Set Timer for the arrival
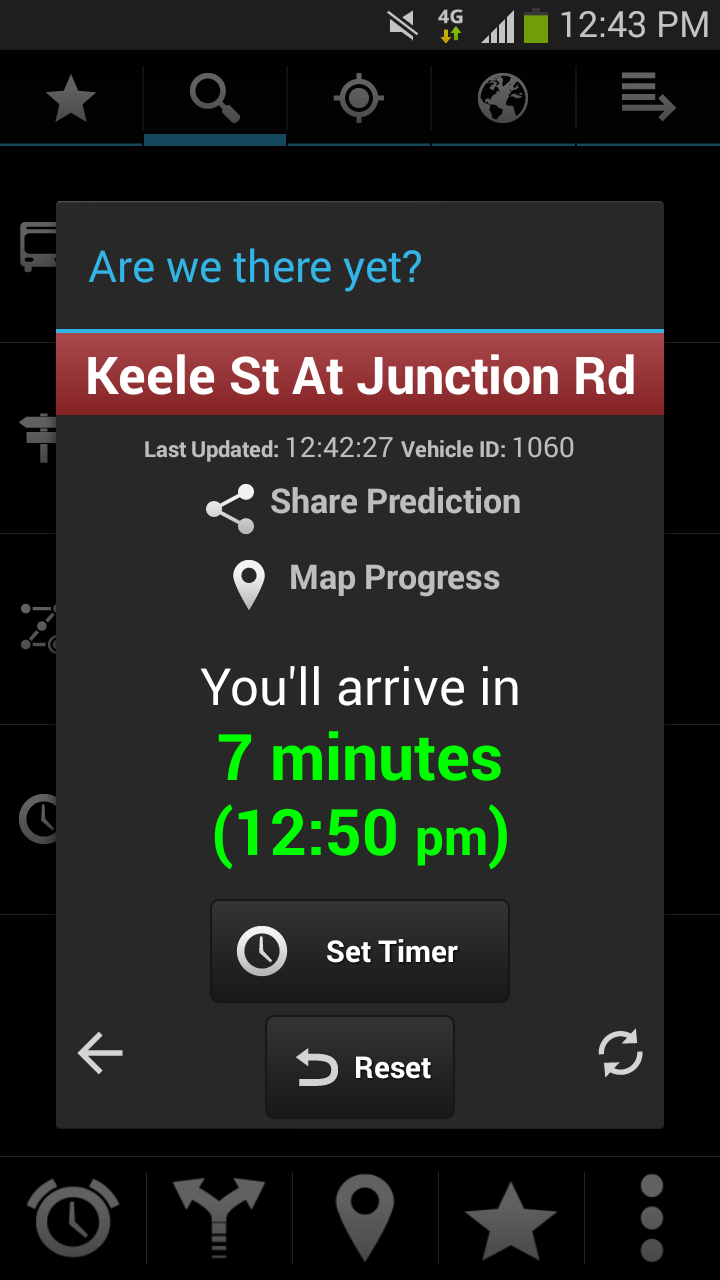Image resolution: width=720 pixels, height=1280 pixels. [x=360, y=951]
